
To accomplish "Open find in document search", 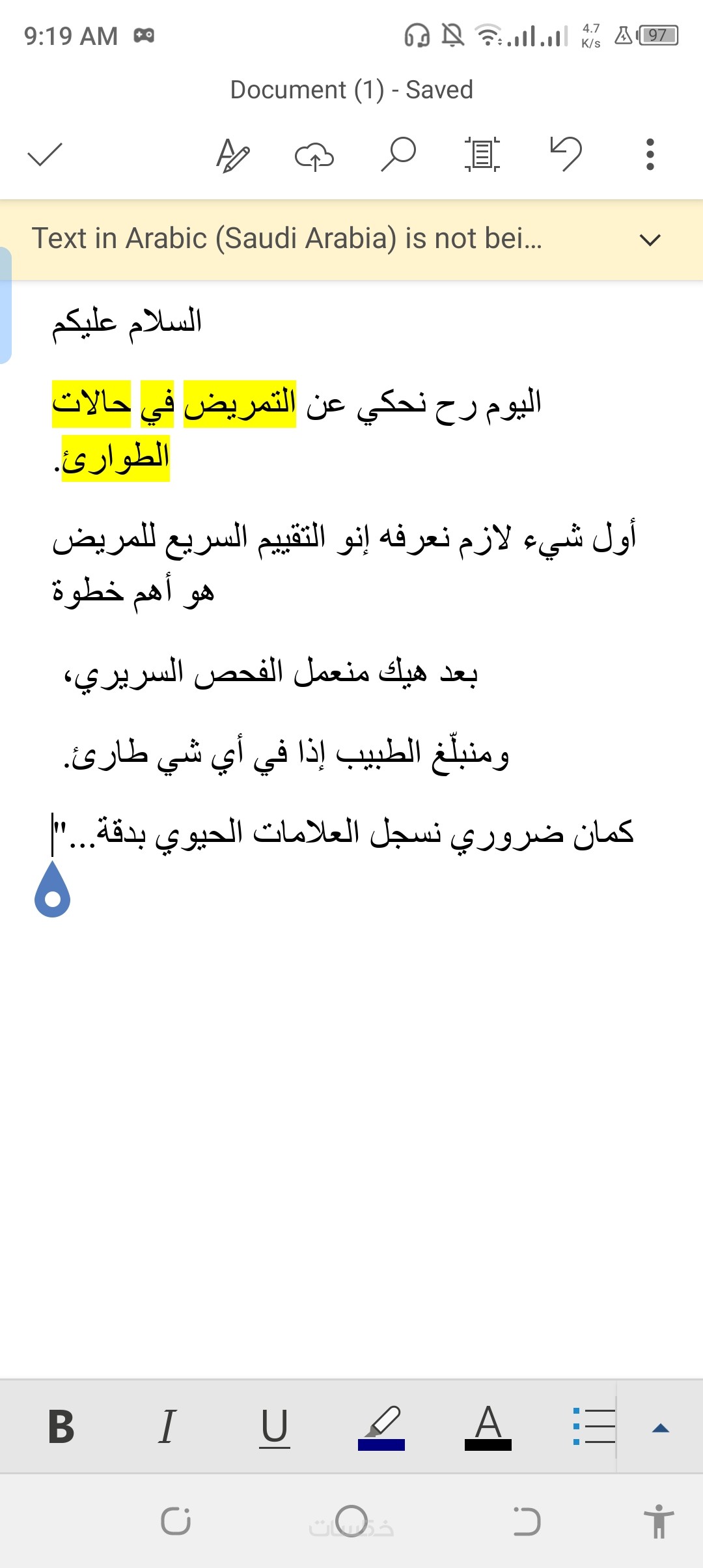I will [398, 154].
